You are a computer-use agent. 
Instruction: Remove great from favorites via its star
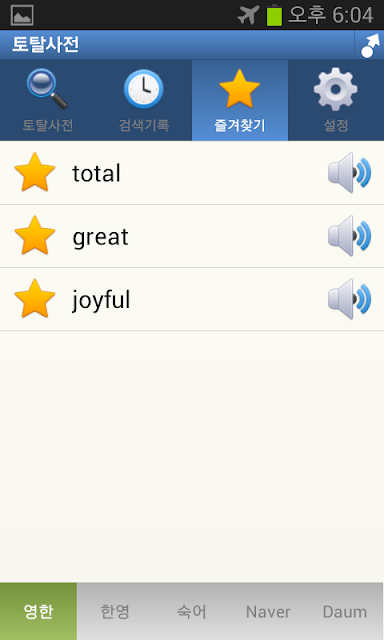tap(35, 236)
